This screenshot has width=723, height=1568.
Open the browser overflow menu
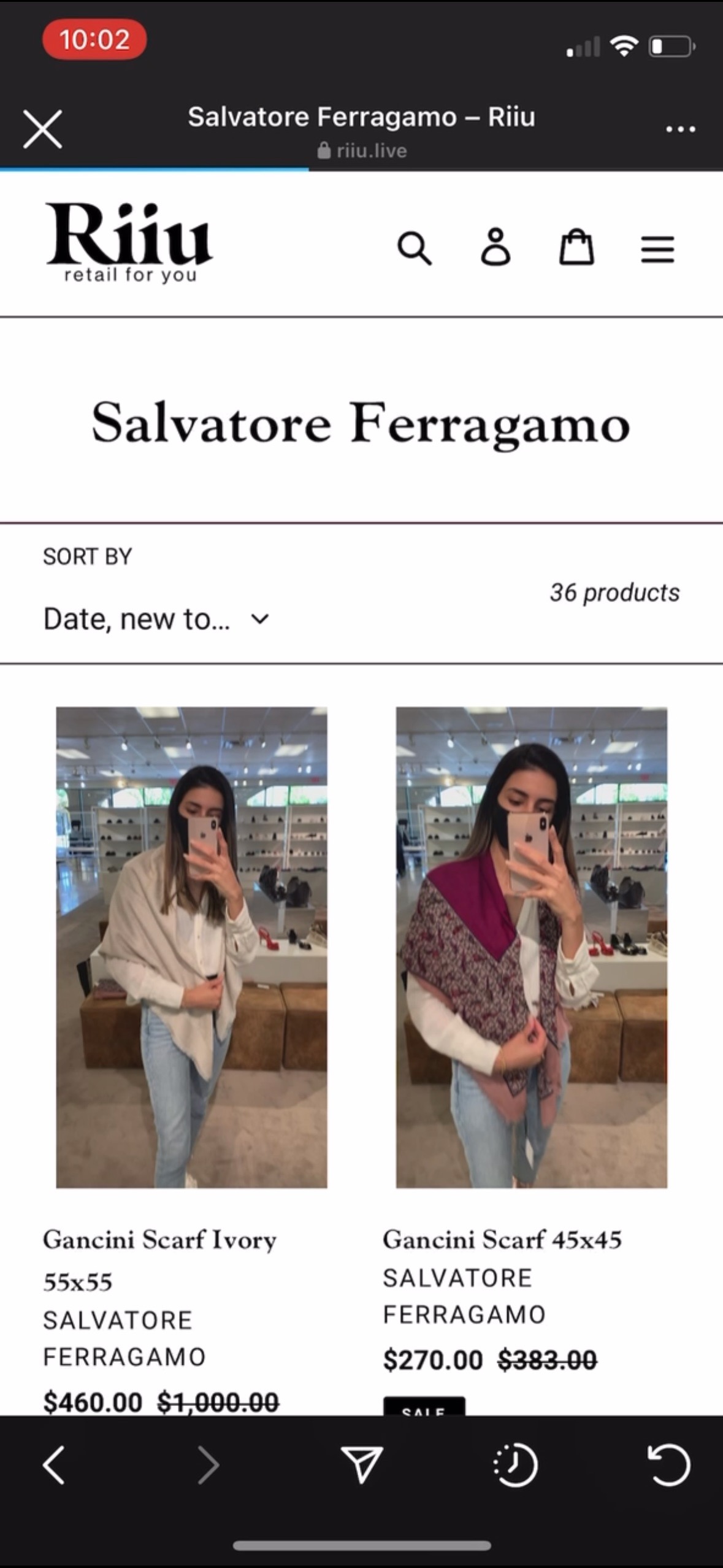point(680,129)
